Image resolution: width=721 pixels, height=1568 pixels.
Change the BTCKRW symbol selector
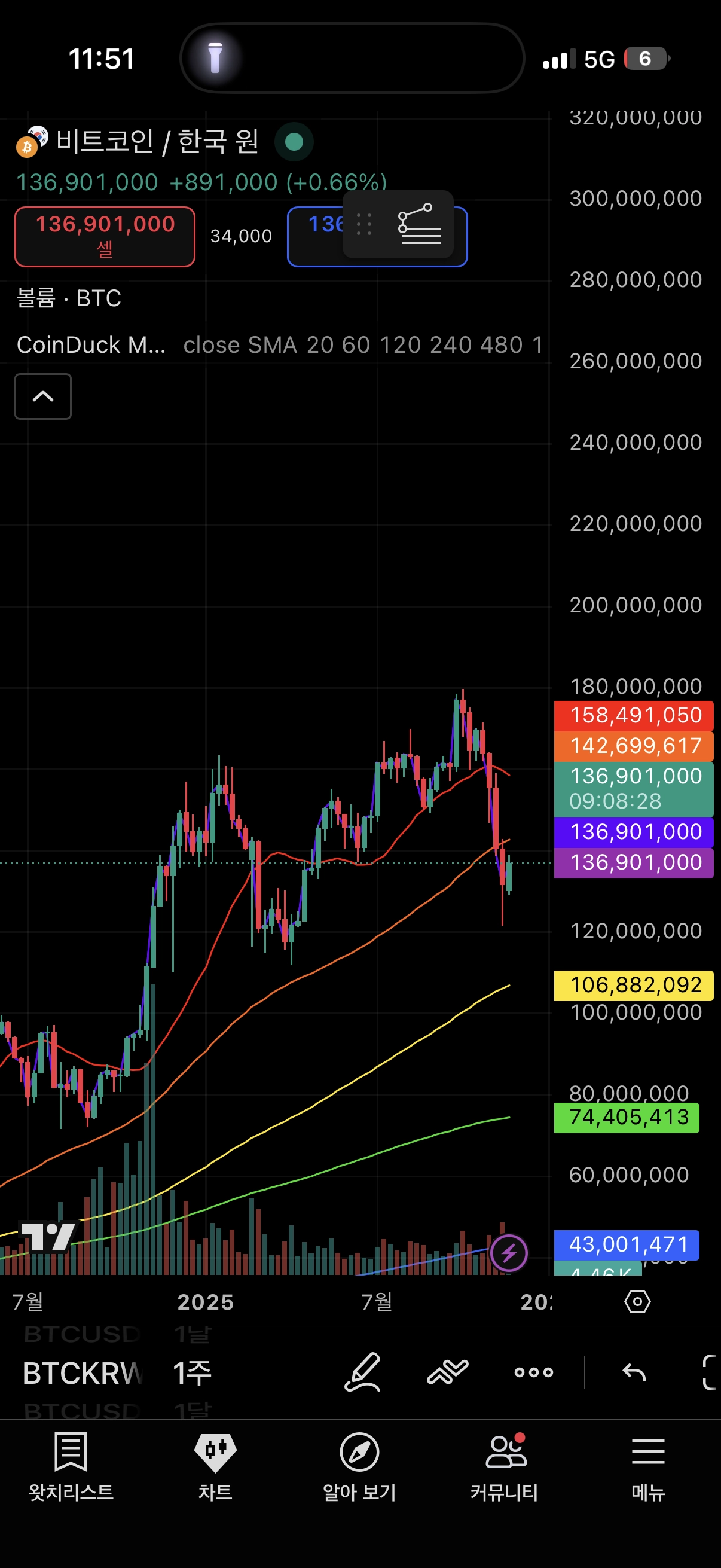pyautogui.click(x=82, y=1373)
